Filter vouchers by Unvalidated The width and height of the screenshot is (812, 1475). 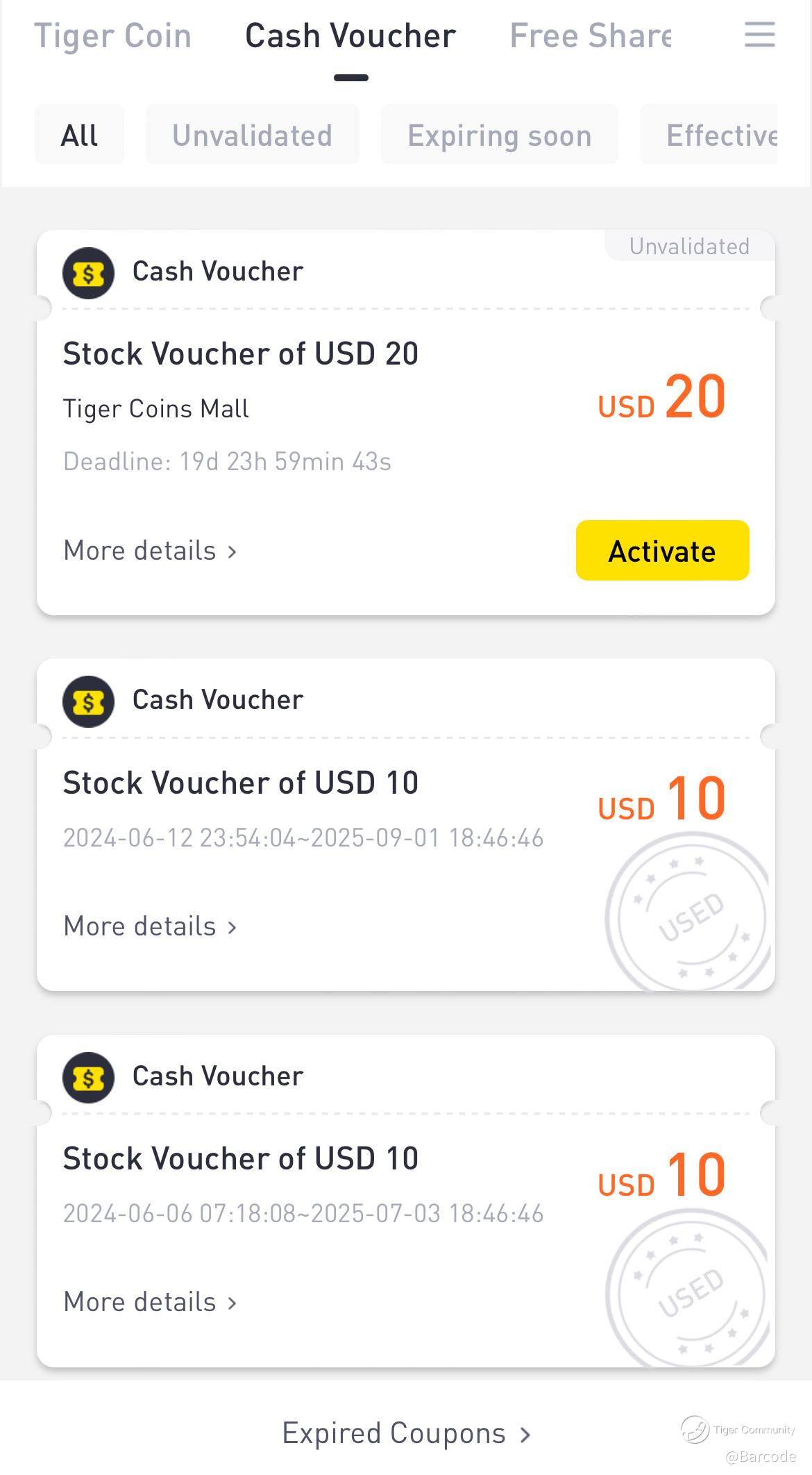click(253, 135)
